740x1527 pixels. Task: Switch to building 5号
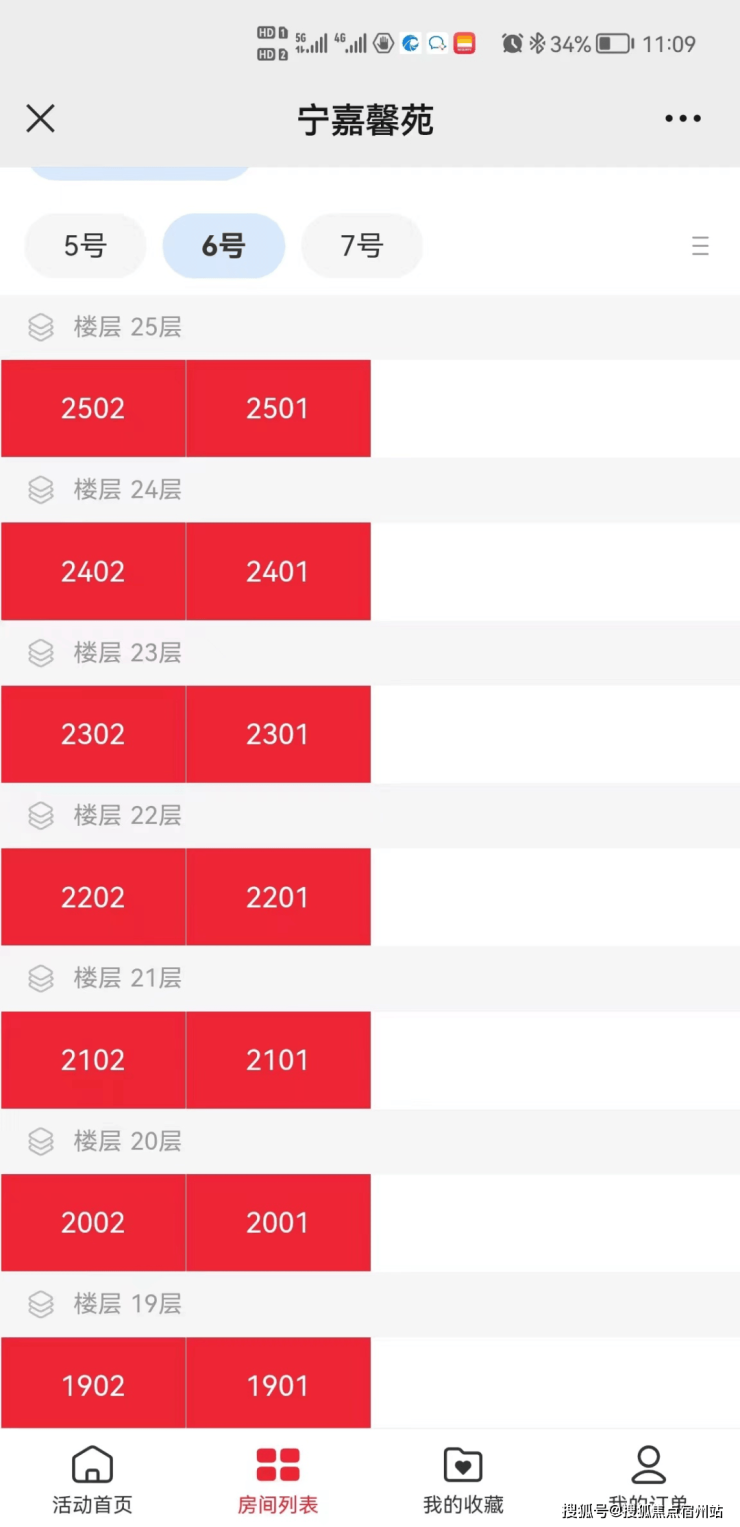point(85,246)
